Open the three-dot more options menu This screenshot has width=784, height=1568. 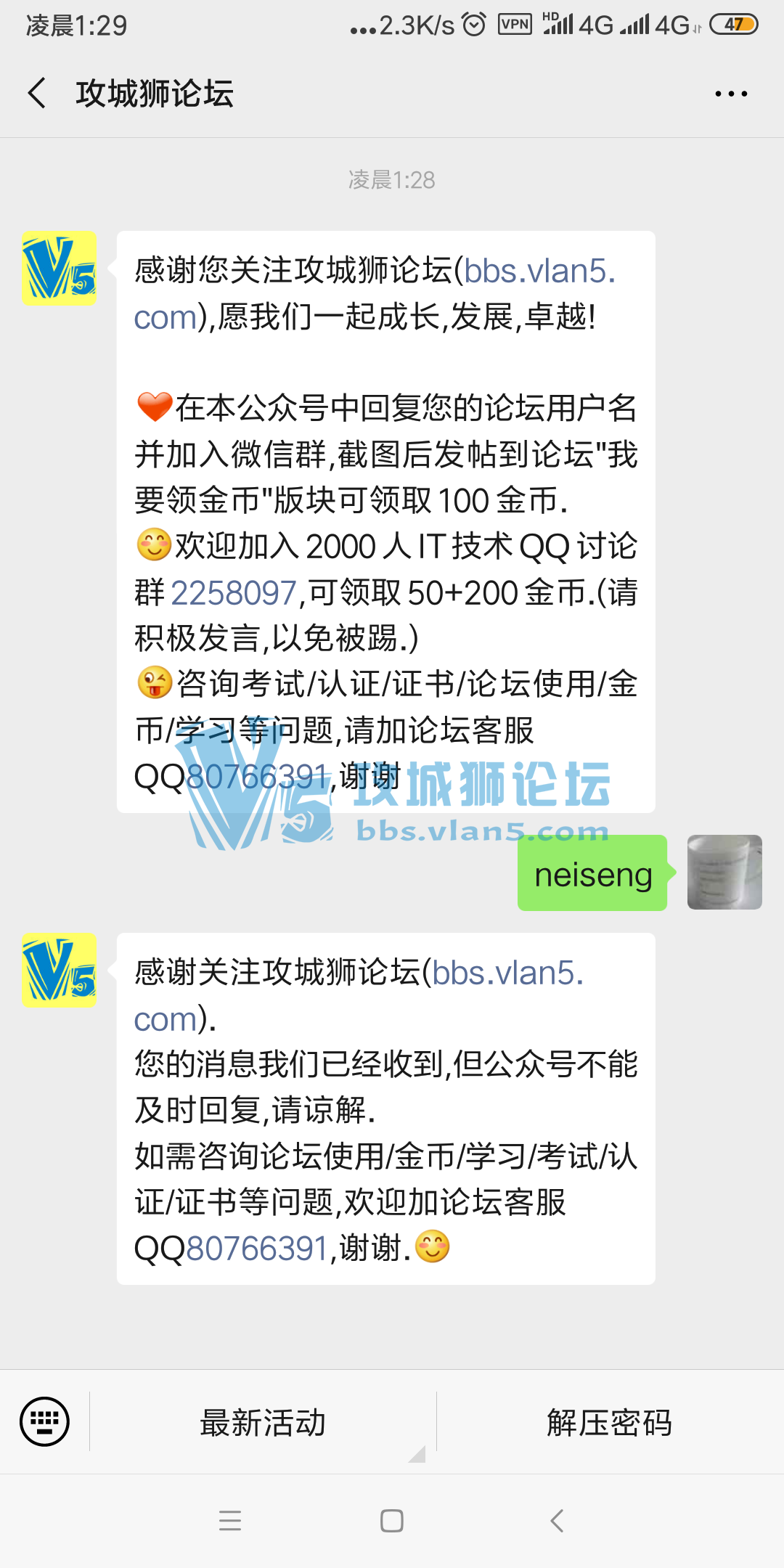click(x=730, y=94)
